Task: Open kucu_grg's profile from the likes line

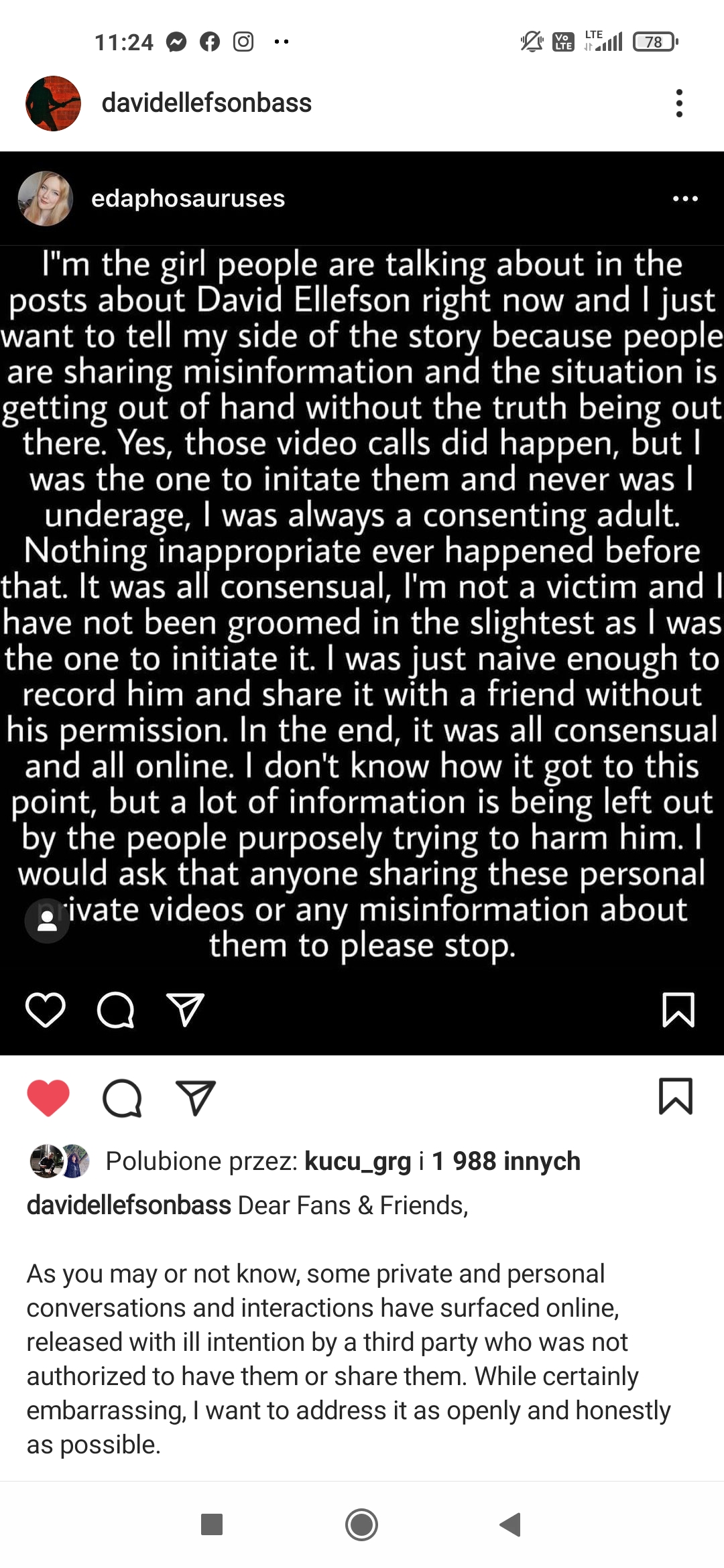Action: [x=357, y=1161]
